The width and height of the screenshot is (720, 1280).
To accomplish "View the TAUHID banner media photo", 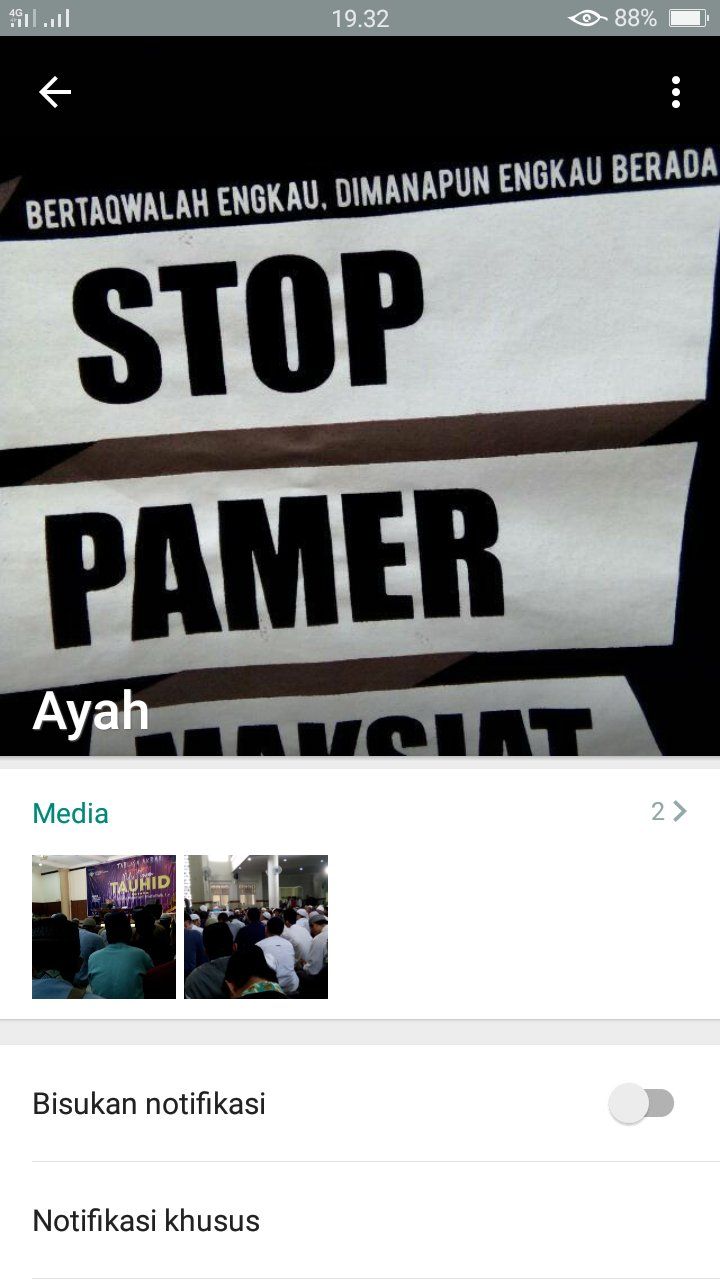I will click(x=104, y=927).
